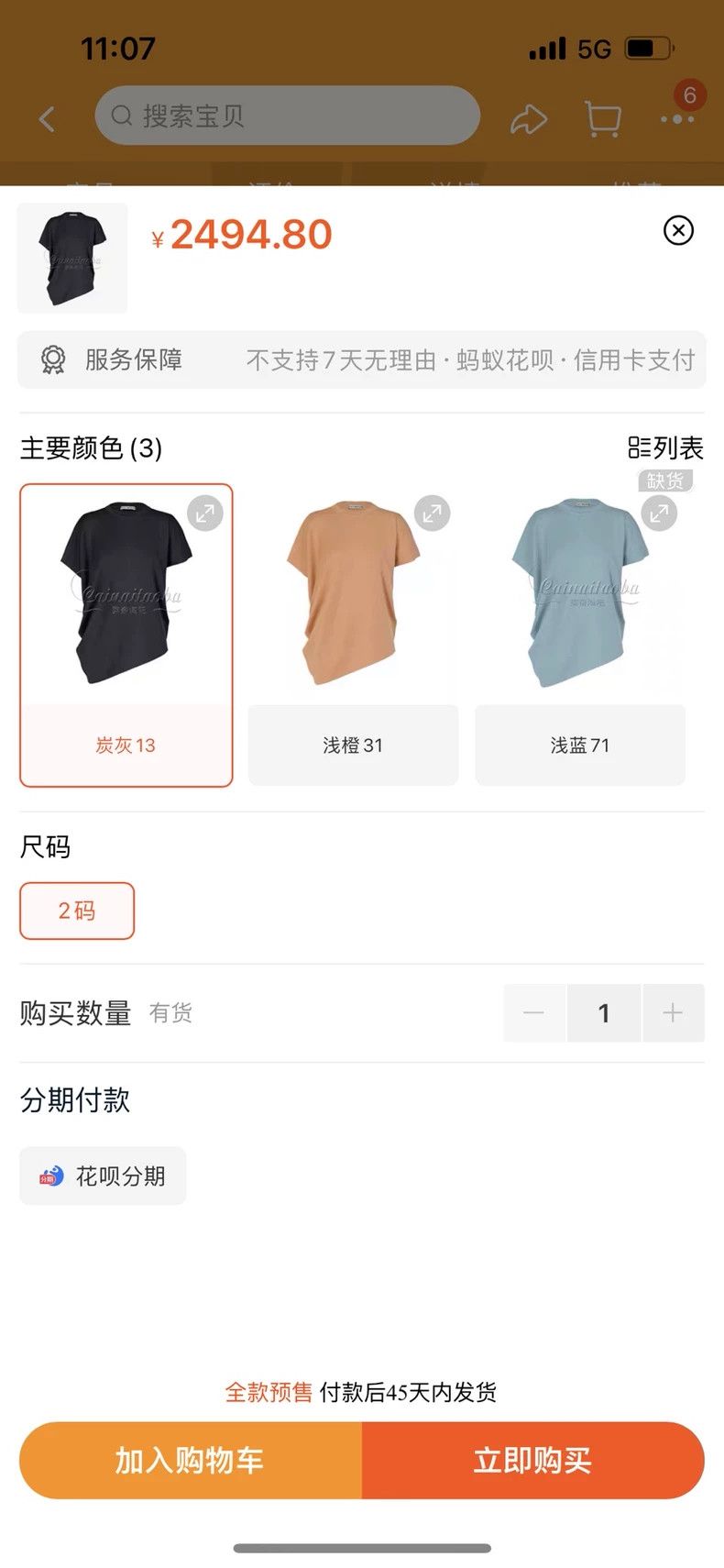Choose 花呗分期 installment payment

coord(103,1176)
